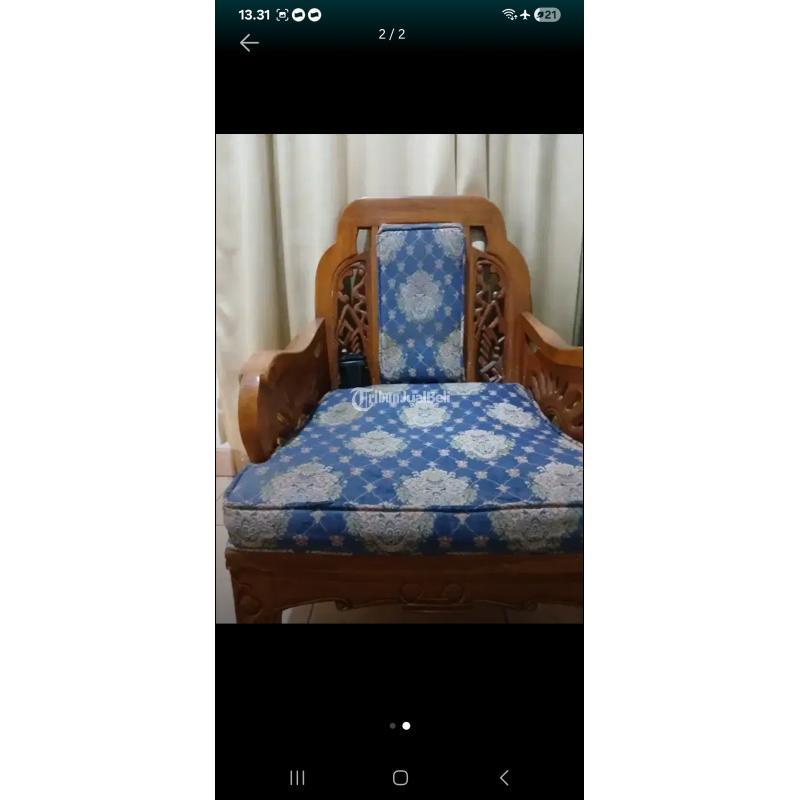Go back using the top-left arrow
The width and height of the screenshot is (800, 800).
[249, 43]
